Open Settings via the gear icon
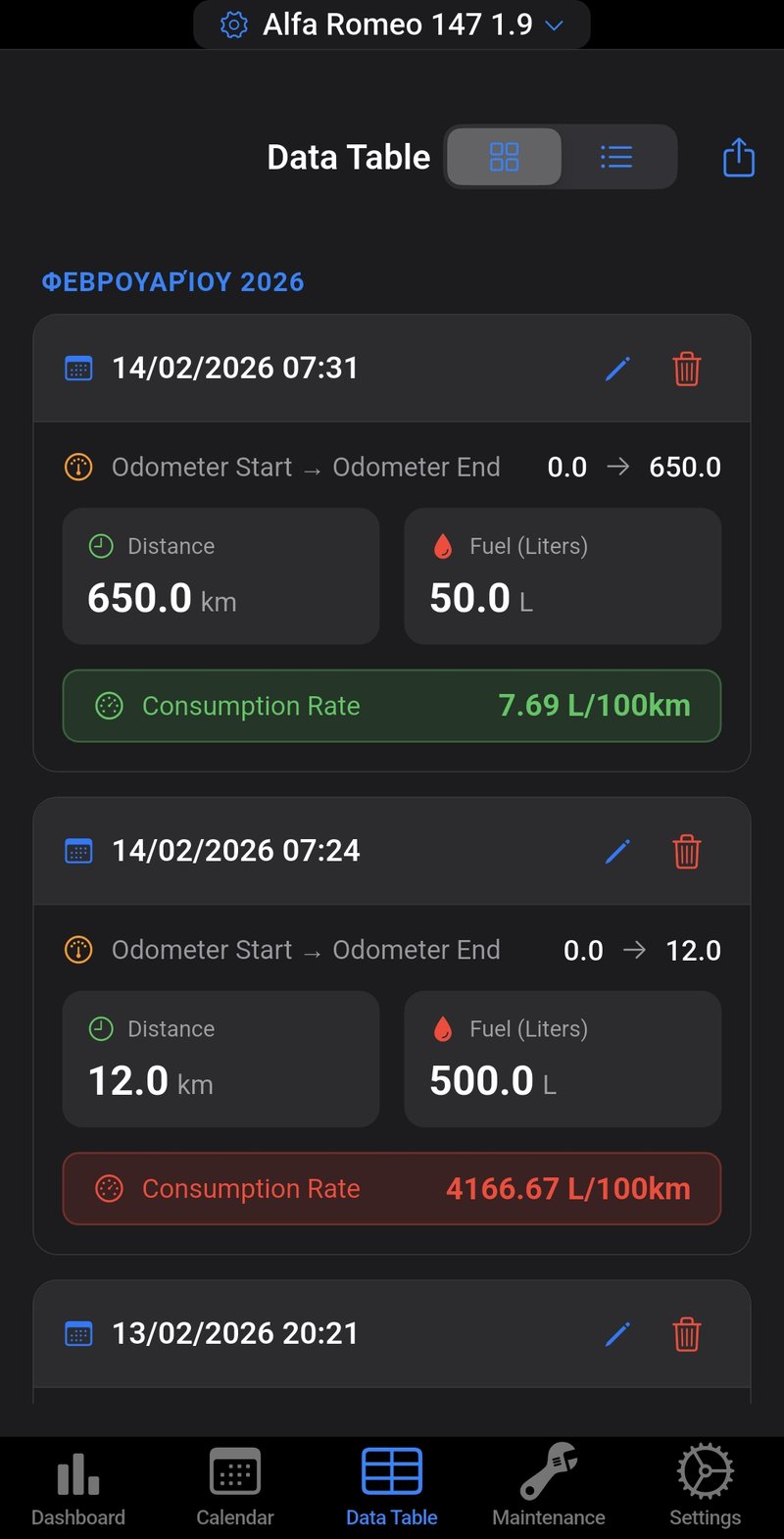This screenshot has width=784, height=1539. [705, 1471]
